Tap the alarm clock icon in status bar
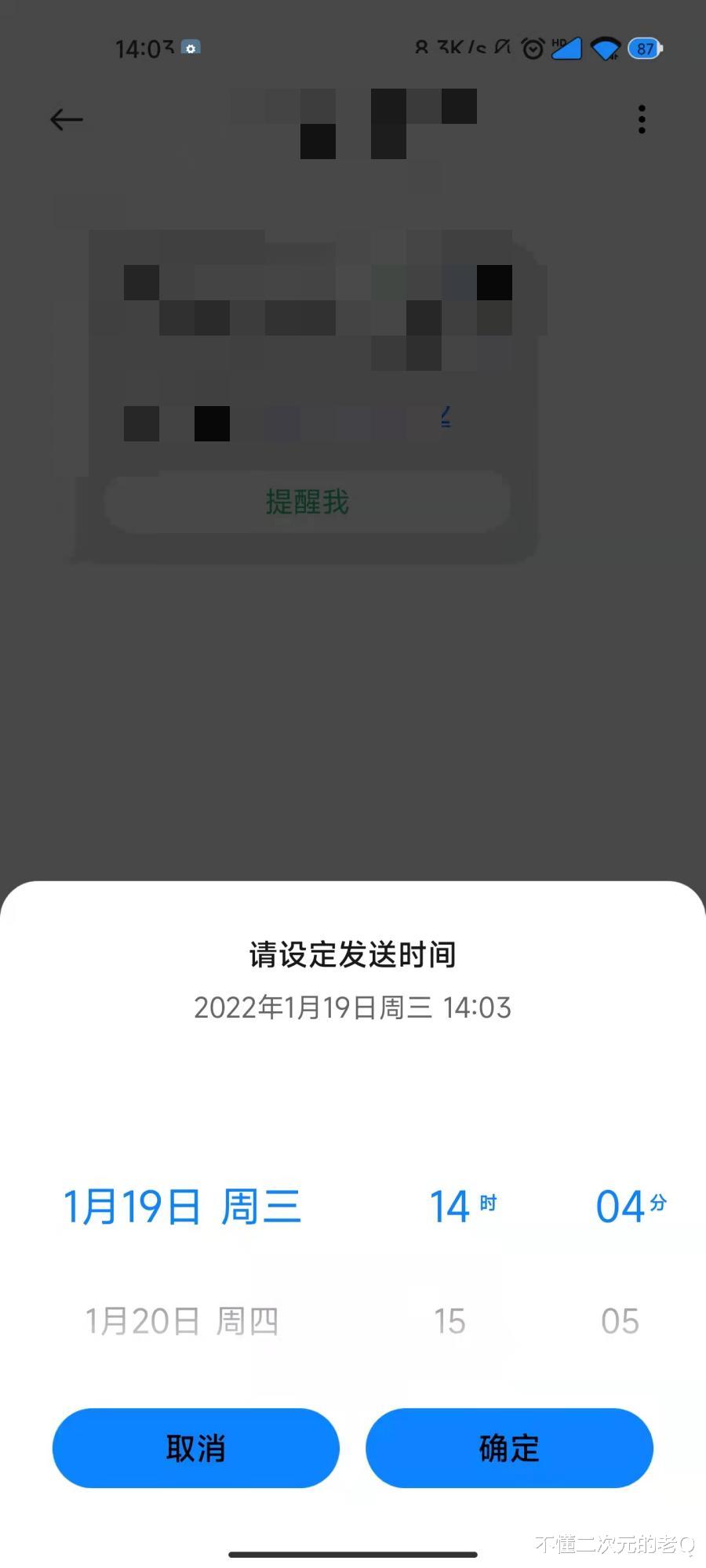 coord(532,49)
